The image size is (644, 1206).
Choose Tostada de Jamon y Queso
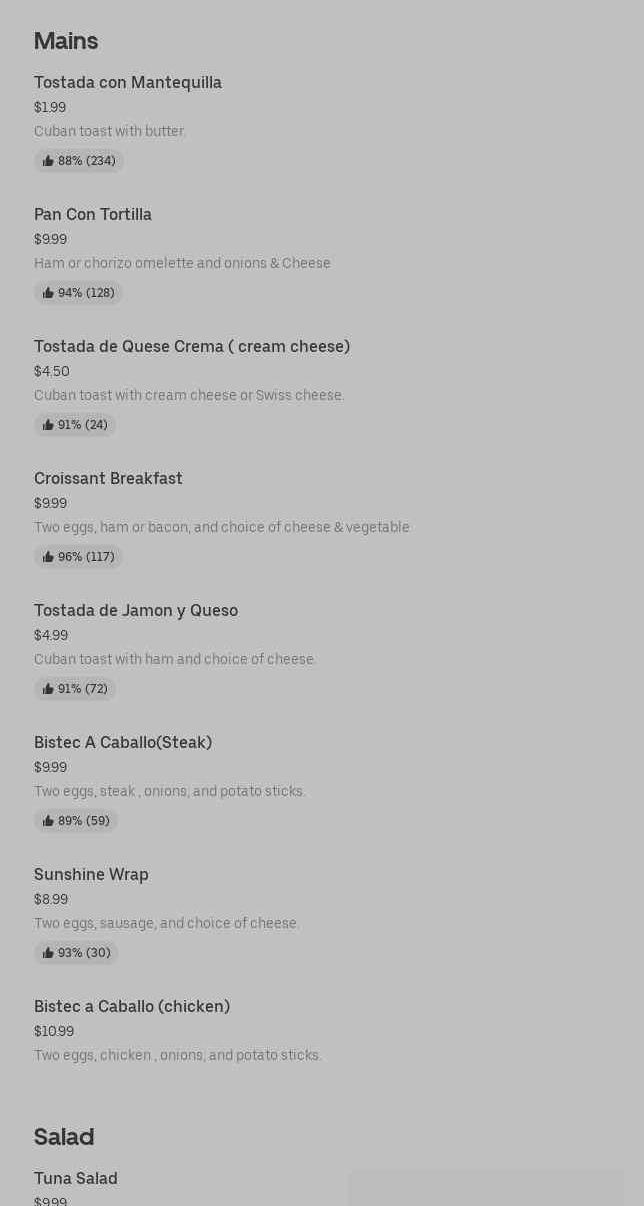point(136,611)
